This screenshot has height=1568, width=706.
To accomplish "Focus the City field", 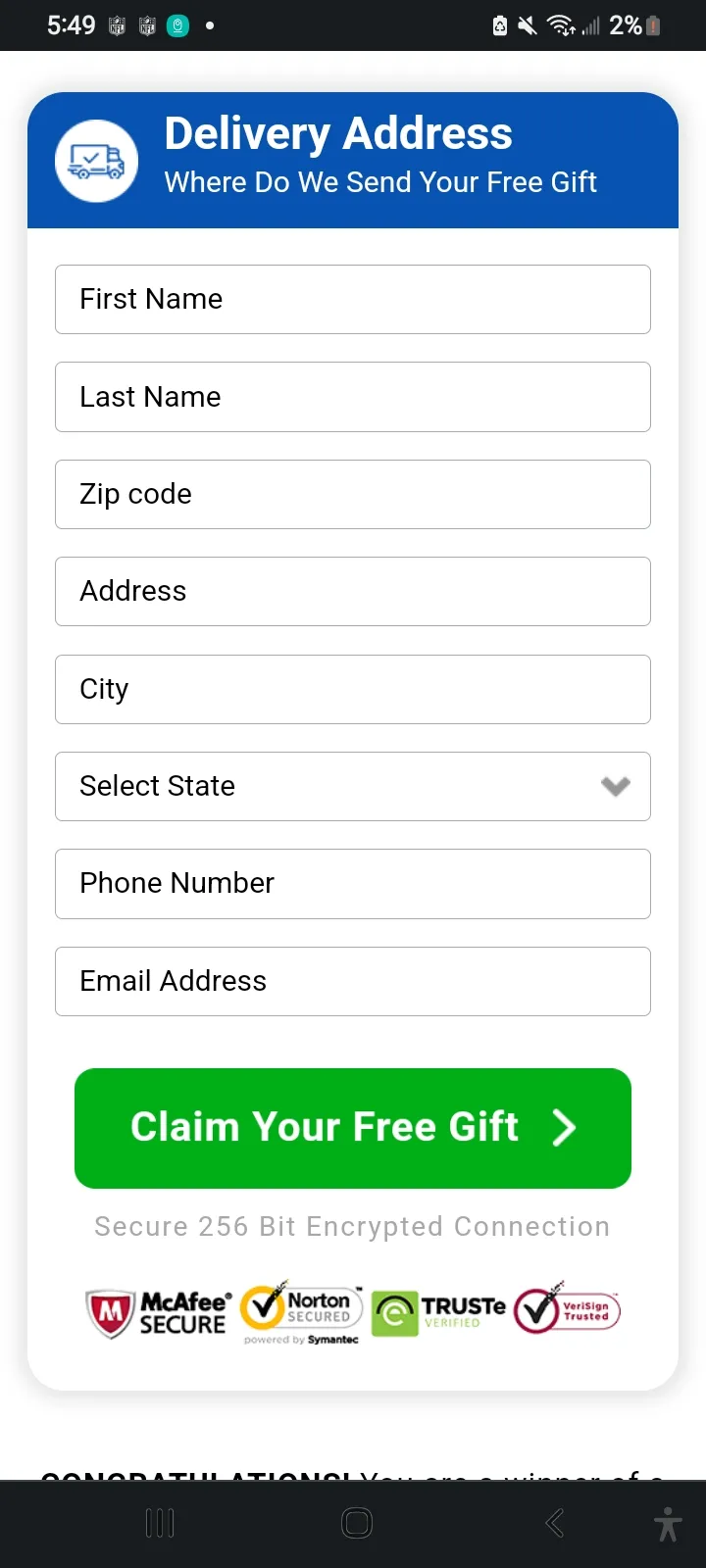I will click(353, 689).
